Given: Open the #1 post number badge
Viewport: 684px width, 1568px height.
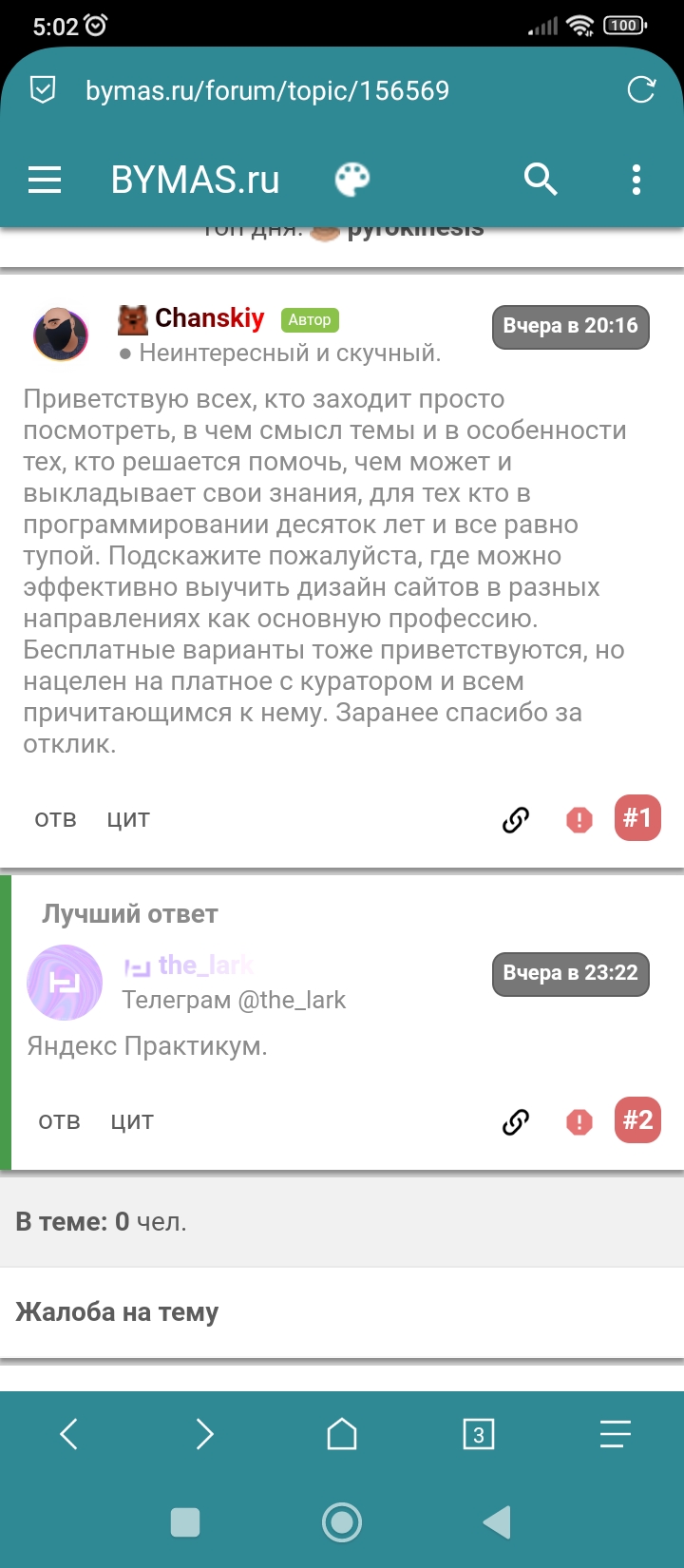Looking at the screenshot, I should [x=637, y=818].
